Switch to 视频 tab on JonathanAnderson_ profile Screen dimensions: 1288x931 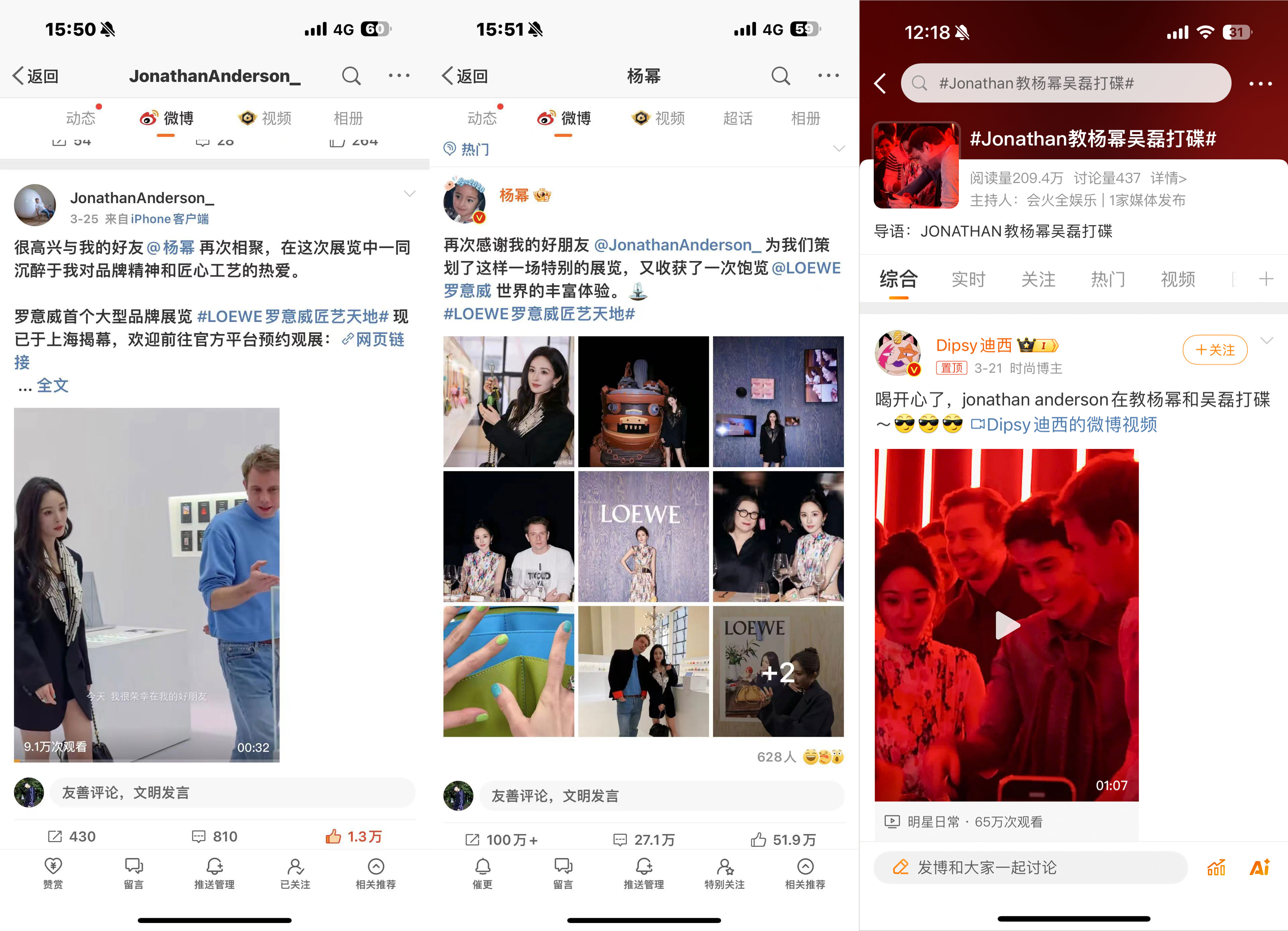point(265,118)
